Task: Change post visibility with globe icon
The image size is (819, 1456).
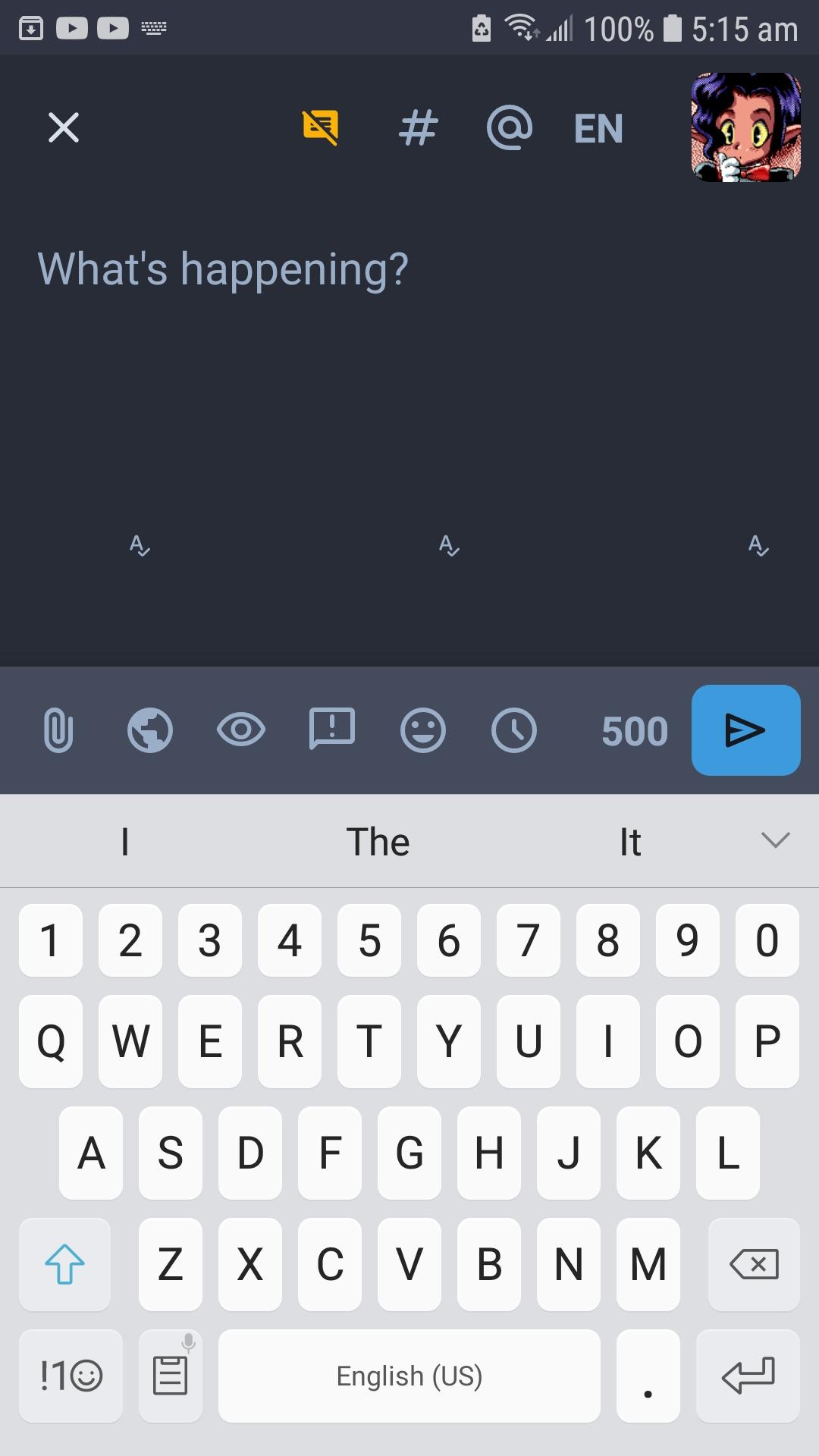Action: pyautogui.click(x=150, y=730)
